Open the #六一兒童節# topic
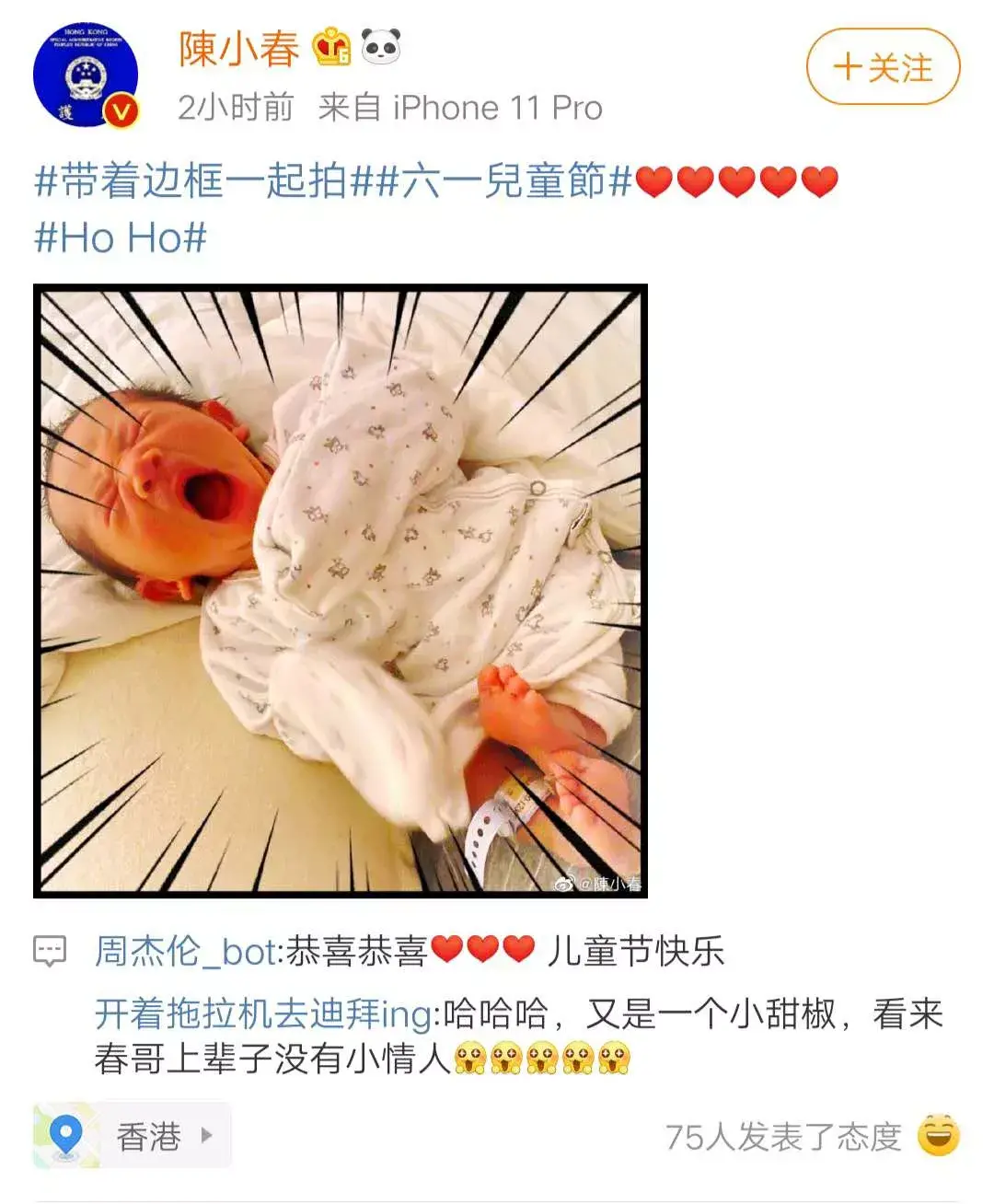The image size is (994, 1204). 492,181
